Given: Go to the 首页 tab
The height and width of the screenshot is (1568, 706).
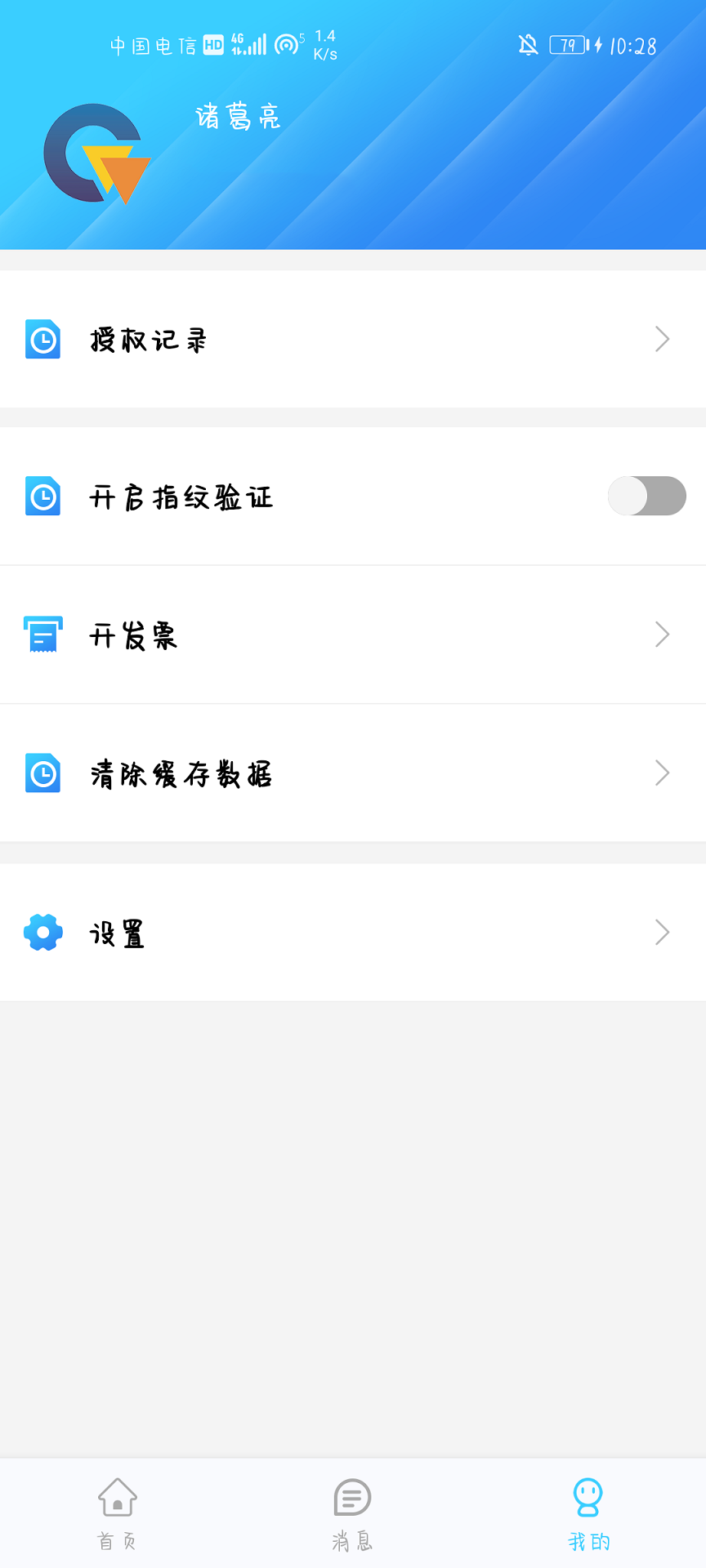Looking at the screenshot, I should pyautogui.click(x=117, y=1515).
